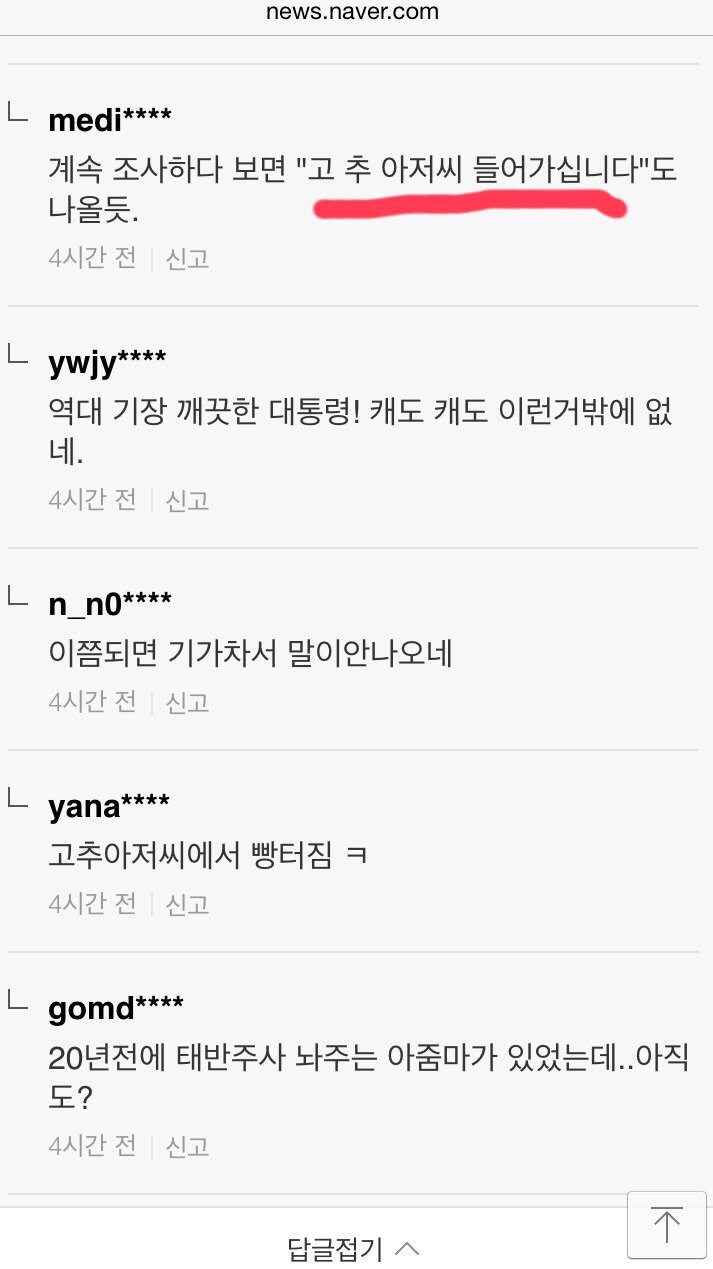Image resolution: width=713 pixels, height=1269 pixels.
Task: Report the comment by medi****
Action: [x=187, y=258]
